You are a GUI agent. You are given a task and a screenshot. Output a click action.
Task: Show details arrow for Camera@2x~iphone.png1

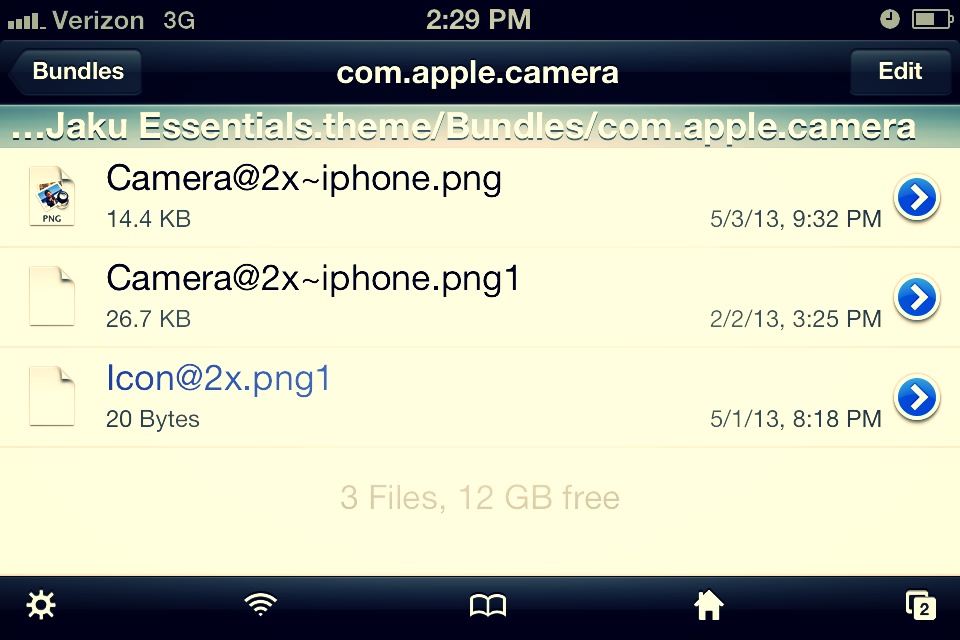[916, 298]
